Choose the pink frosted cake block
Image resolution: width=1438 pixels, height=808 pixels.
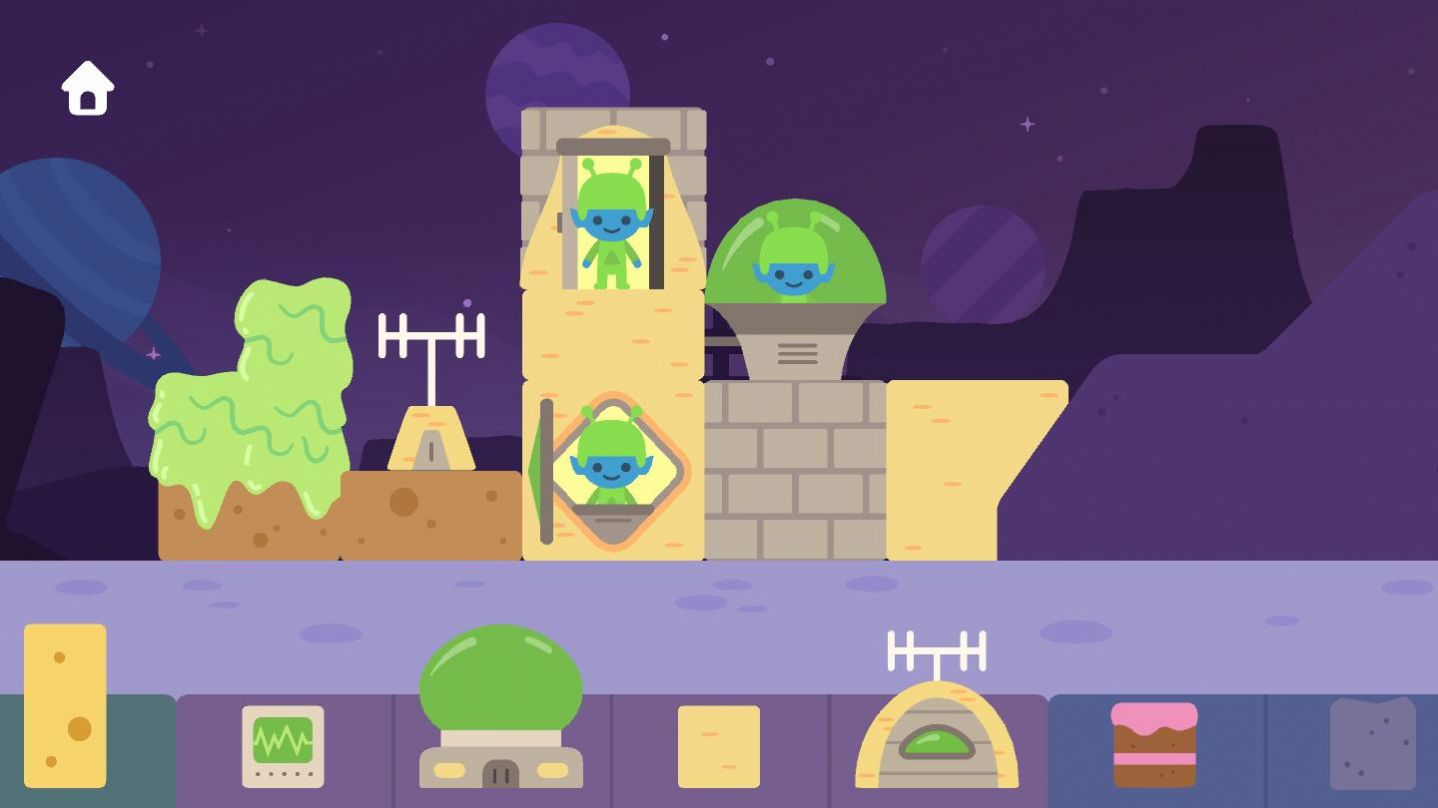1154,745
